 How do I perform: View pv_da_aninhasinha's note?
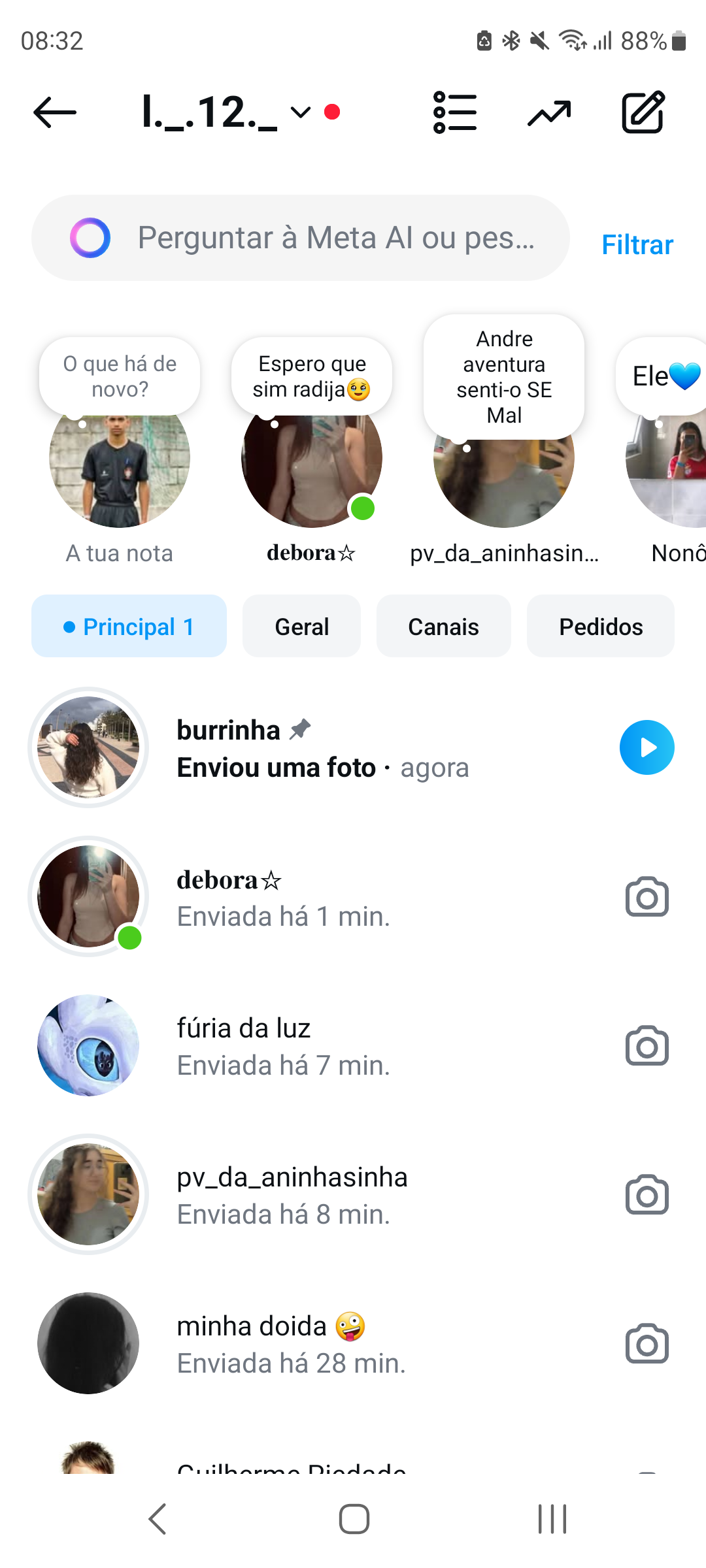(x=504, y=377)
